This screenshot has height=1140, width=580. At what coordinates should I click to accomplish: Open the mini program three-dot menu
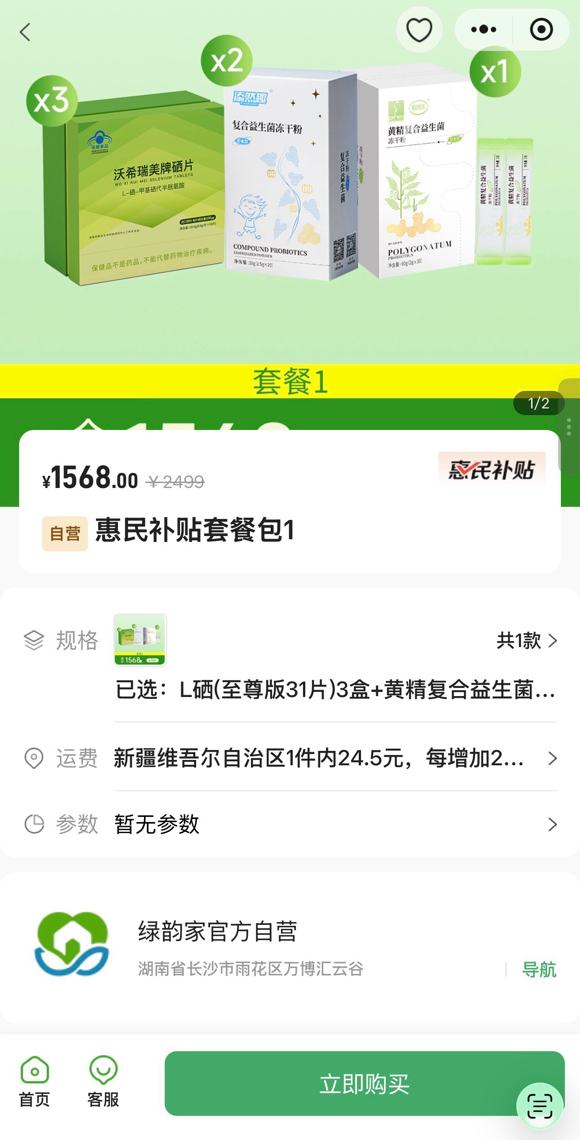[x=483, y=30]
